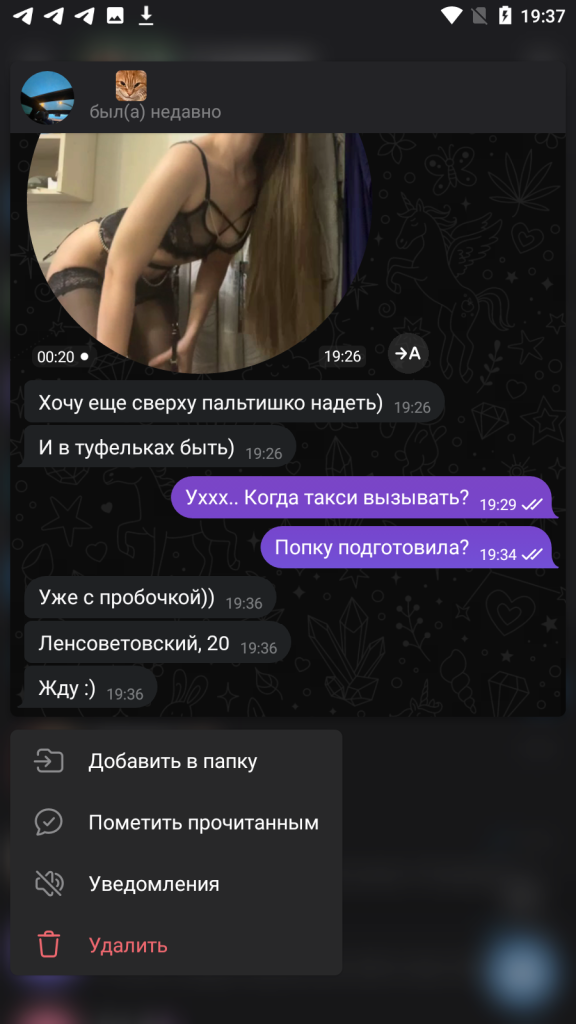Open Уведомления settings for this chat
The height and width of the screenshot is (1024, 576).
[x=176, y=884]
